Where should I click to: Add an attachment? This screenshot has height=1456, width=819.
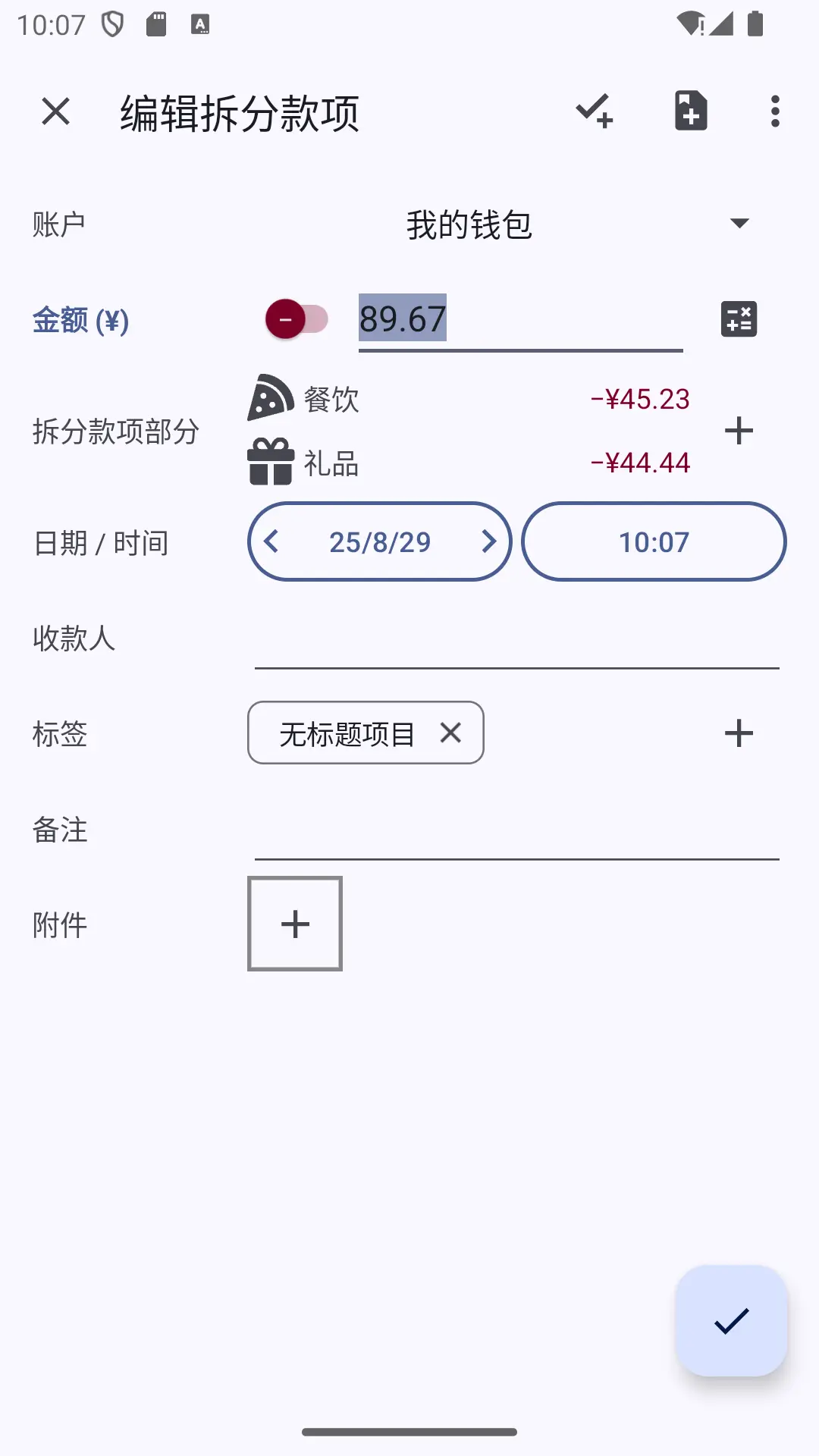click(295, 924)
